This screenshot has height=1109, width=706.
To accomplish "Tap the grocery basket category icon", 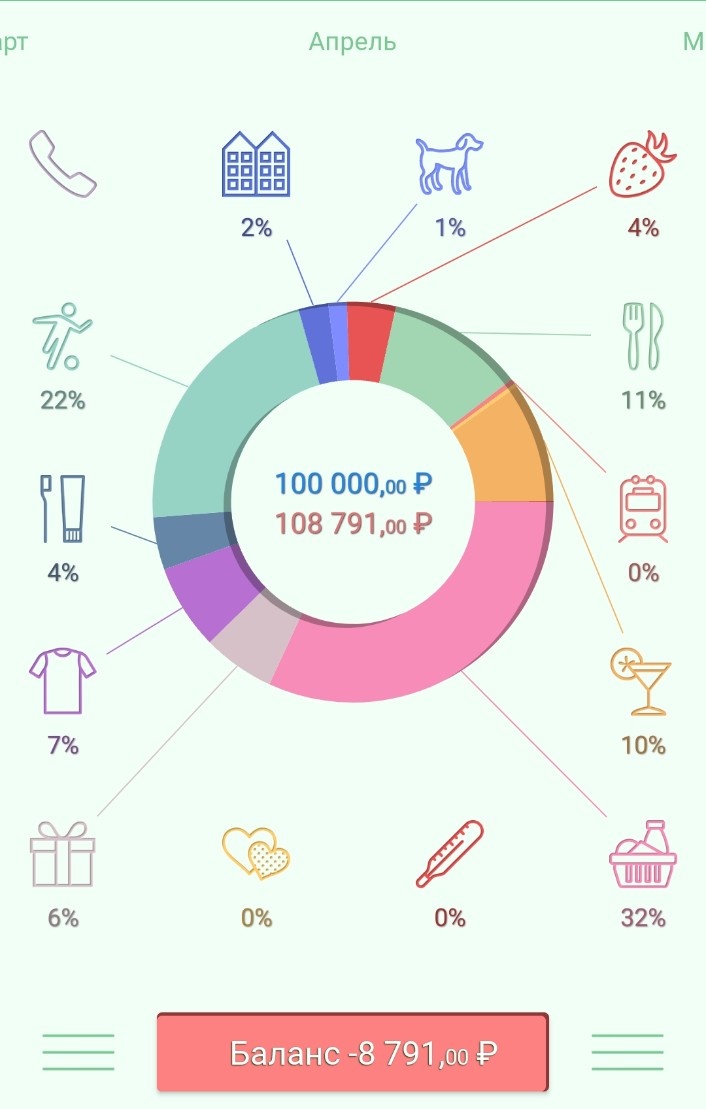I will (x=642, y=855).
